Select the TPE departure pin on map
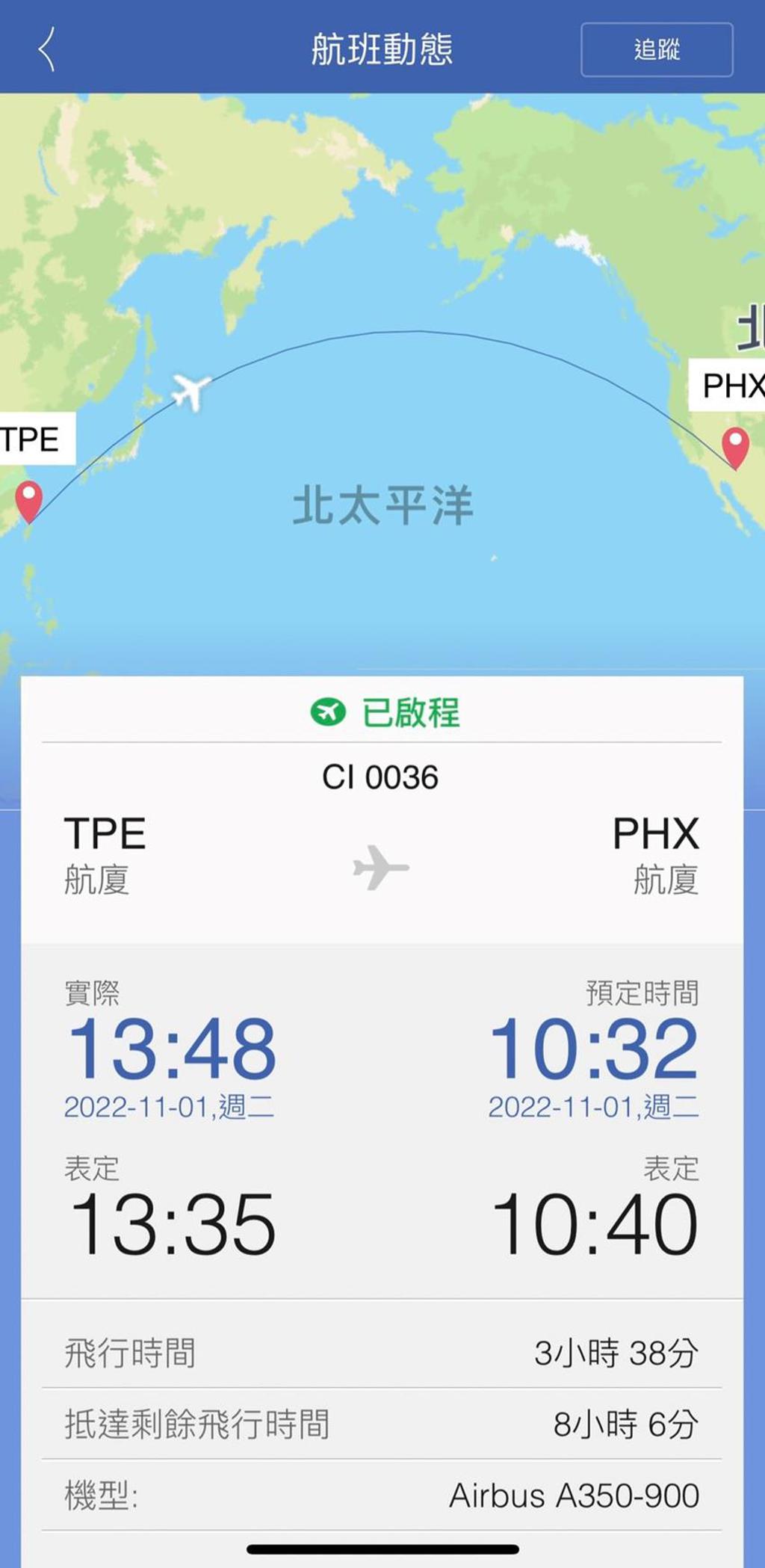This screenshot has width=765, height=1568. (x=29, y=500)
